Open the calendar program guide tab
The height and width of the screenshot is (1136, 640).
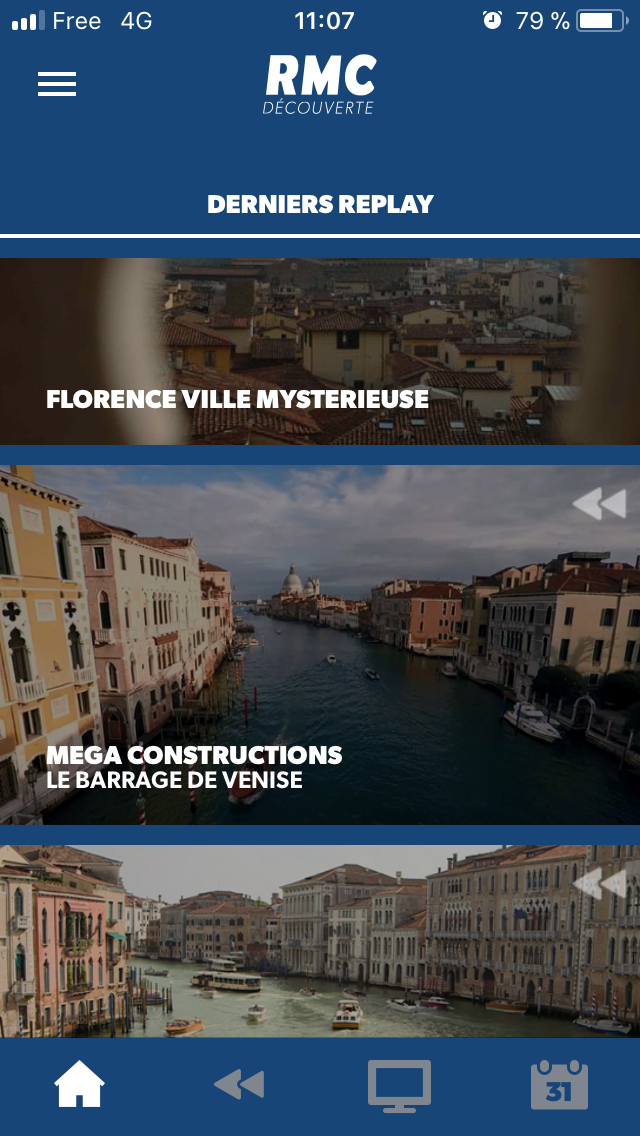[x=559, y=1085]
